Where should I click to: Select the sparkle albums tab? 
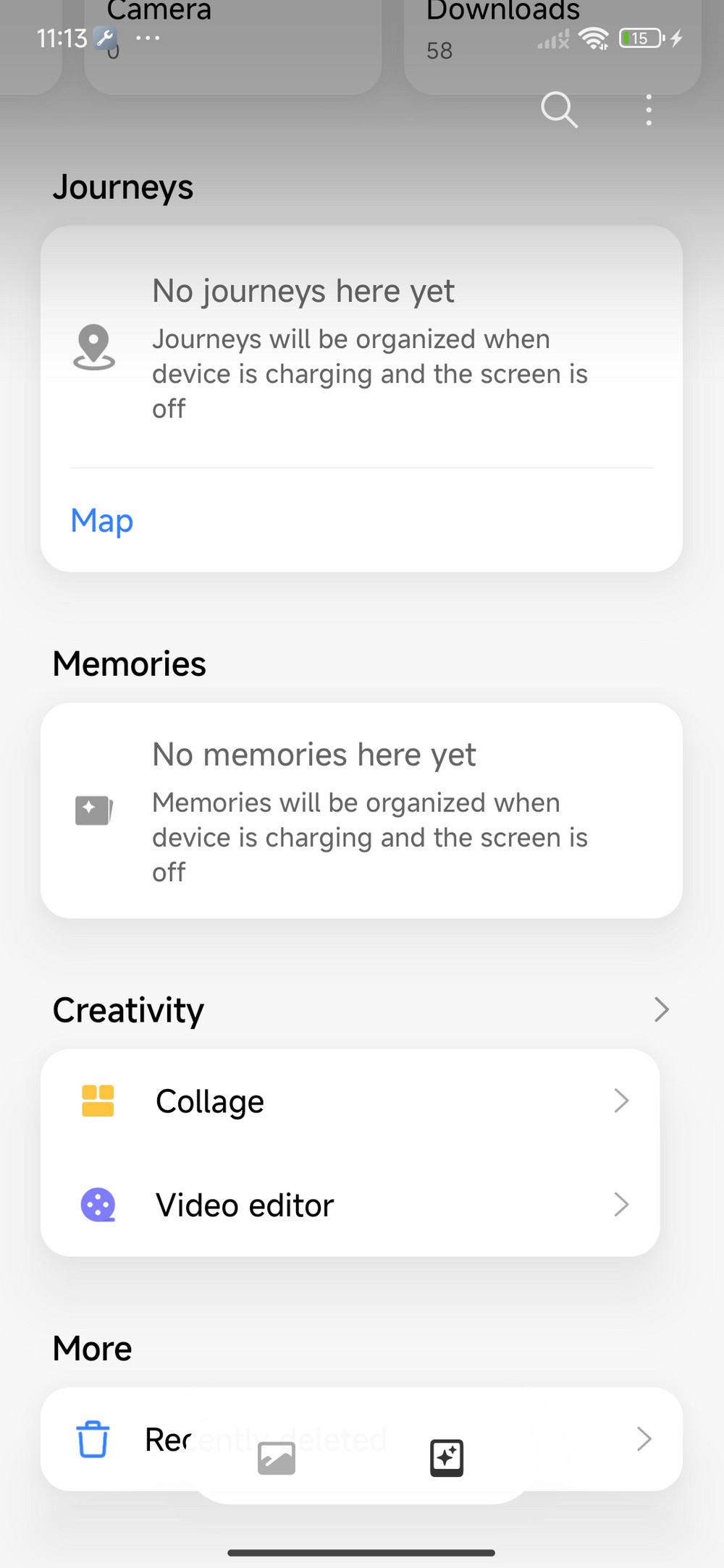[x=447, y=1457]
